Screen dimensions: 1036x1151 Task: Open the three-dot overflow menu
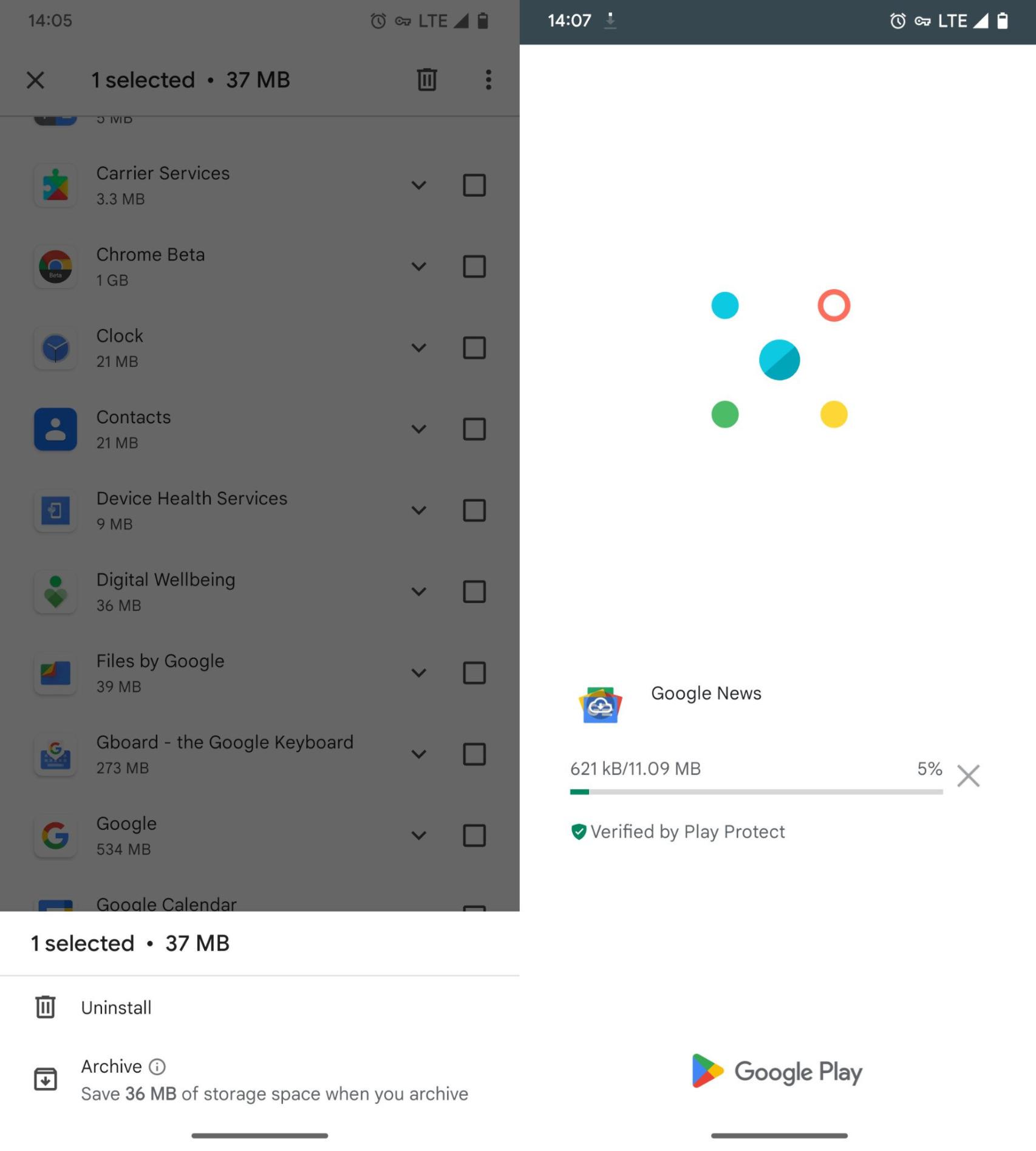pos(488,80)
